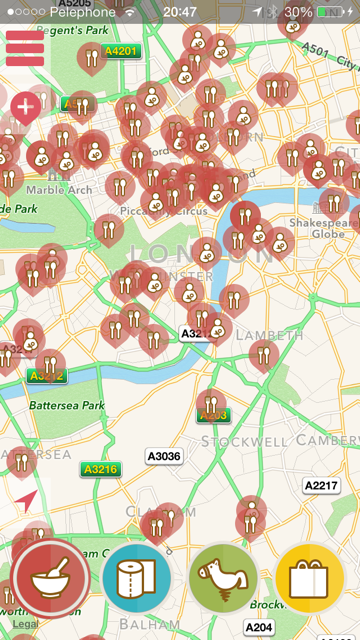
Task: Tap the restaurant pin near A4201
Action: (x=92, y=59)
